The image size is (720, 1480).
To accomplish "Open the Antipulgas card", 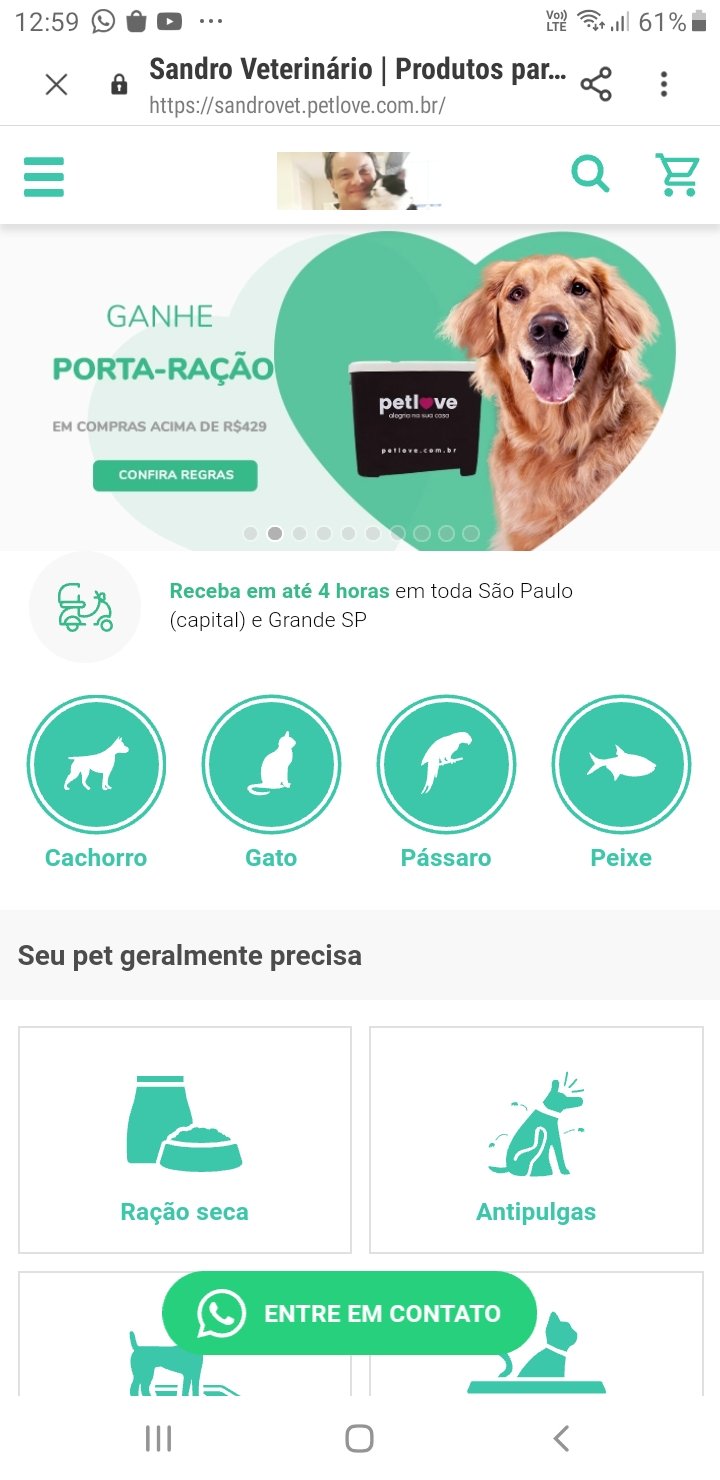I will pos(536,1140).
